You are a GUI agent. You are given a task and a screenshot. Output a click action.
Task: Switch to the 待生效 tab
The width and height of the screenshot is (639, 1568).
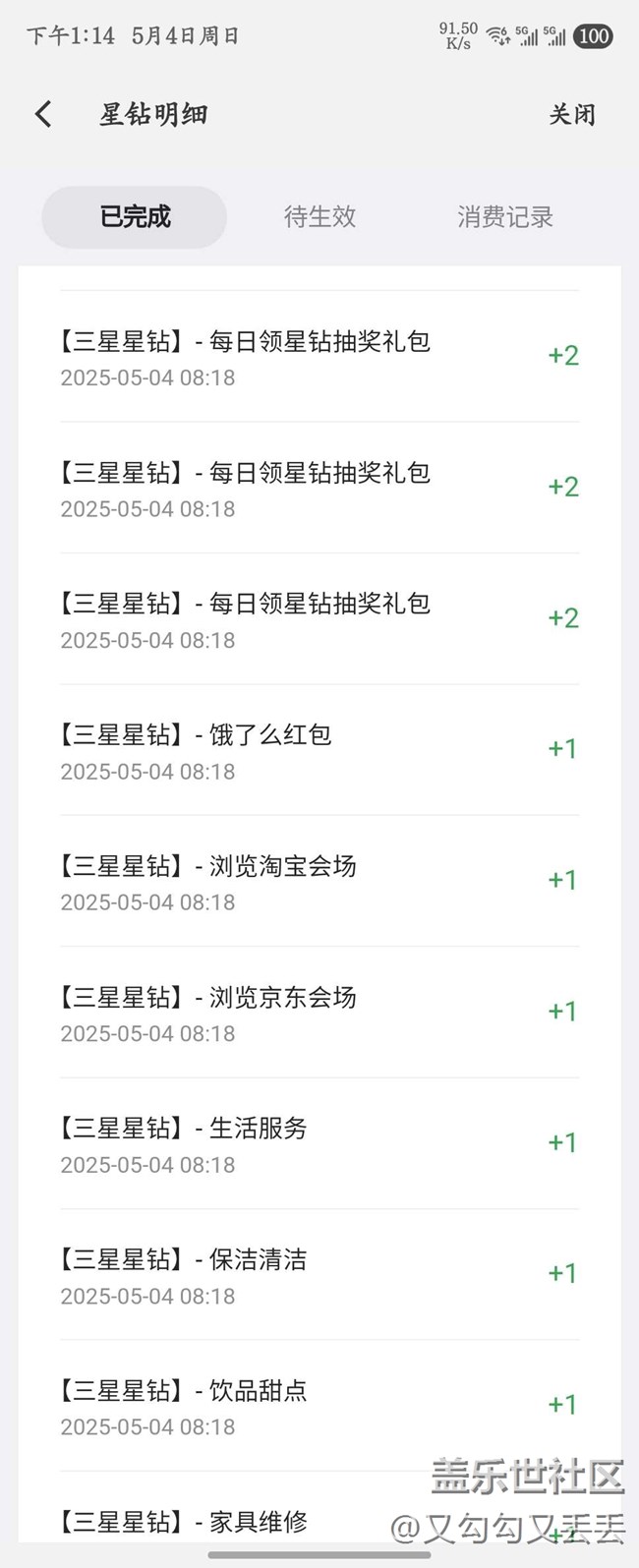(x=319, y=217)
